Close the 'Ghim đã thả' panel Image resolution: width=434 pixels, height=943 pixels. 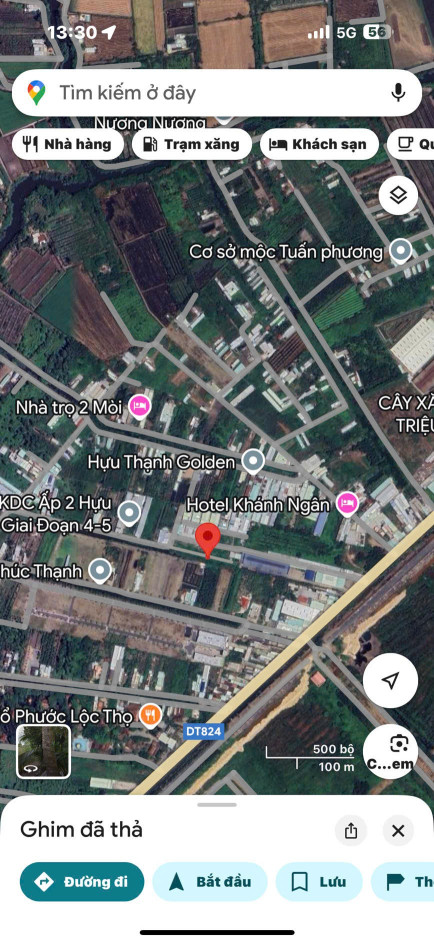pos(398,831)
